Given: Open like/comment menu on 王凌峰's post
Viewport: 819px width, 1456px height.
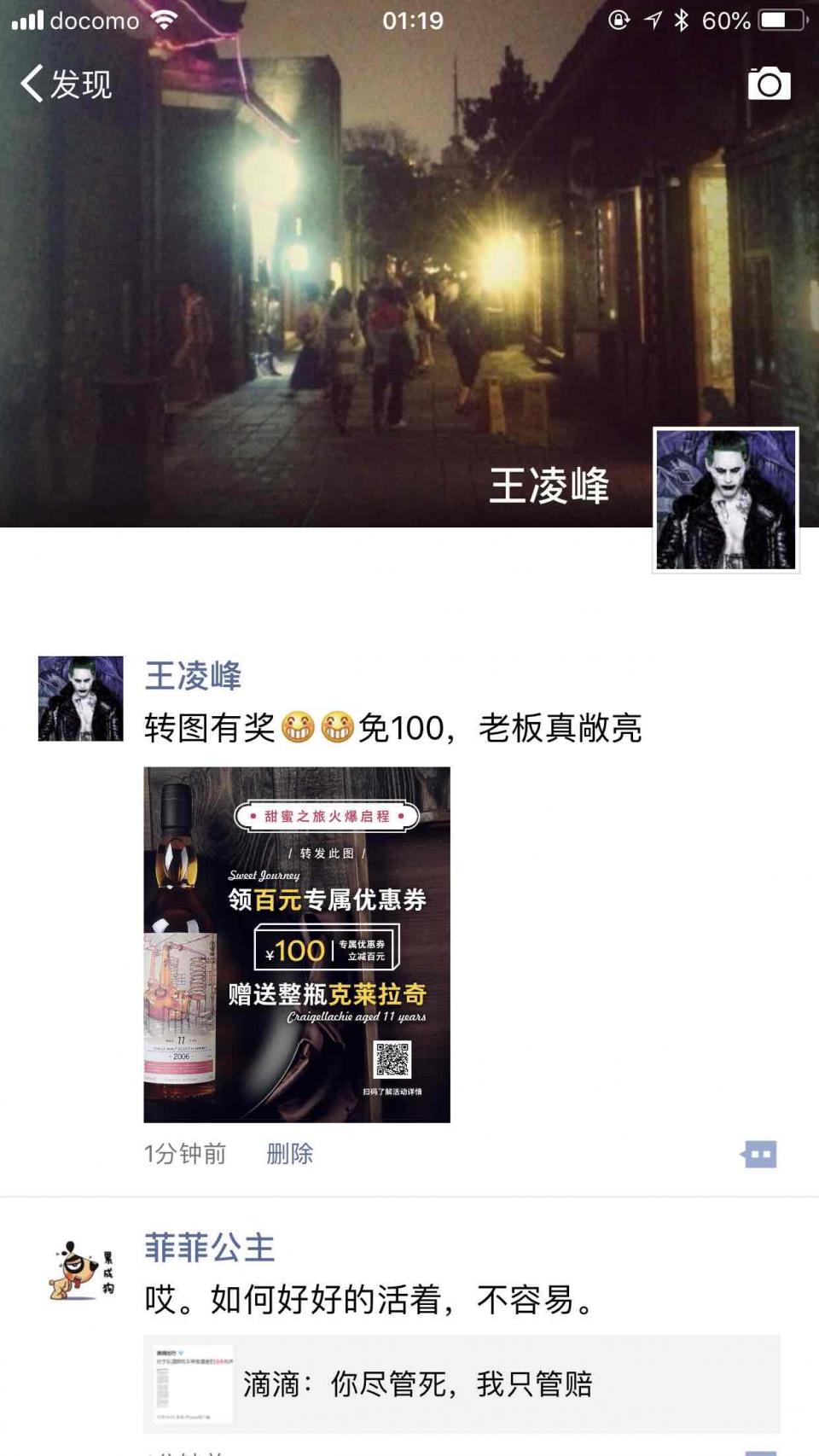Looking at the screenshot, I should (x=758, y=1154).
